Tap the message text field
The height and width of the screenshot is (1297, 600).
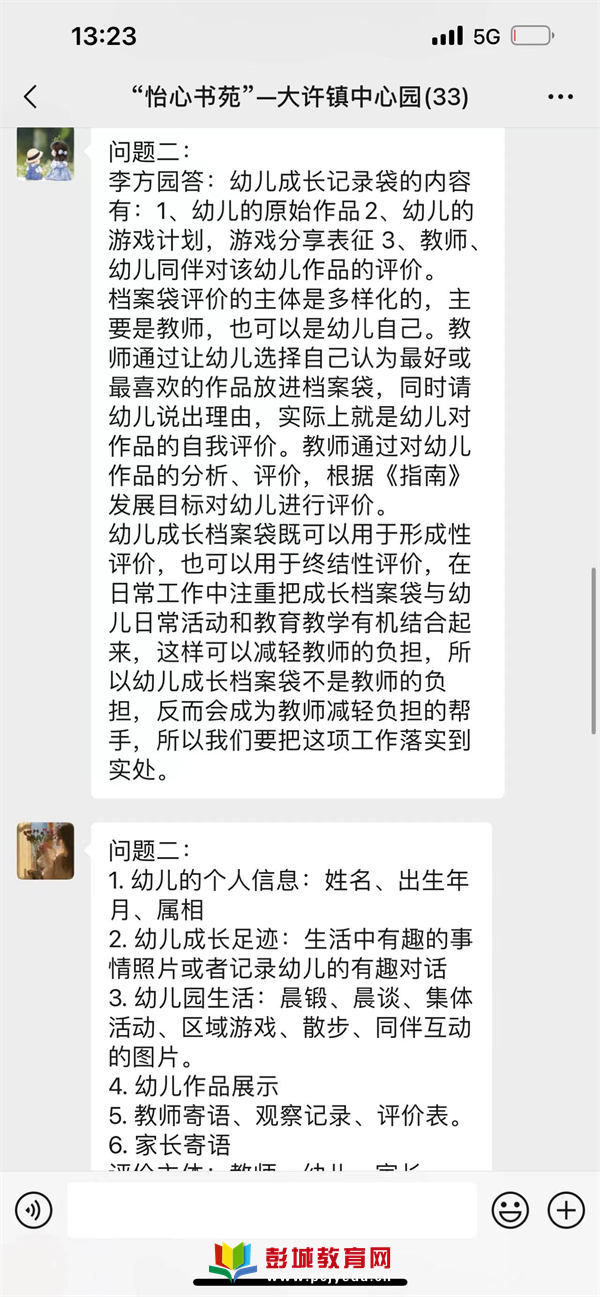tap(272, 1210)
